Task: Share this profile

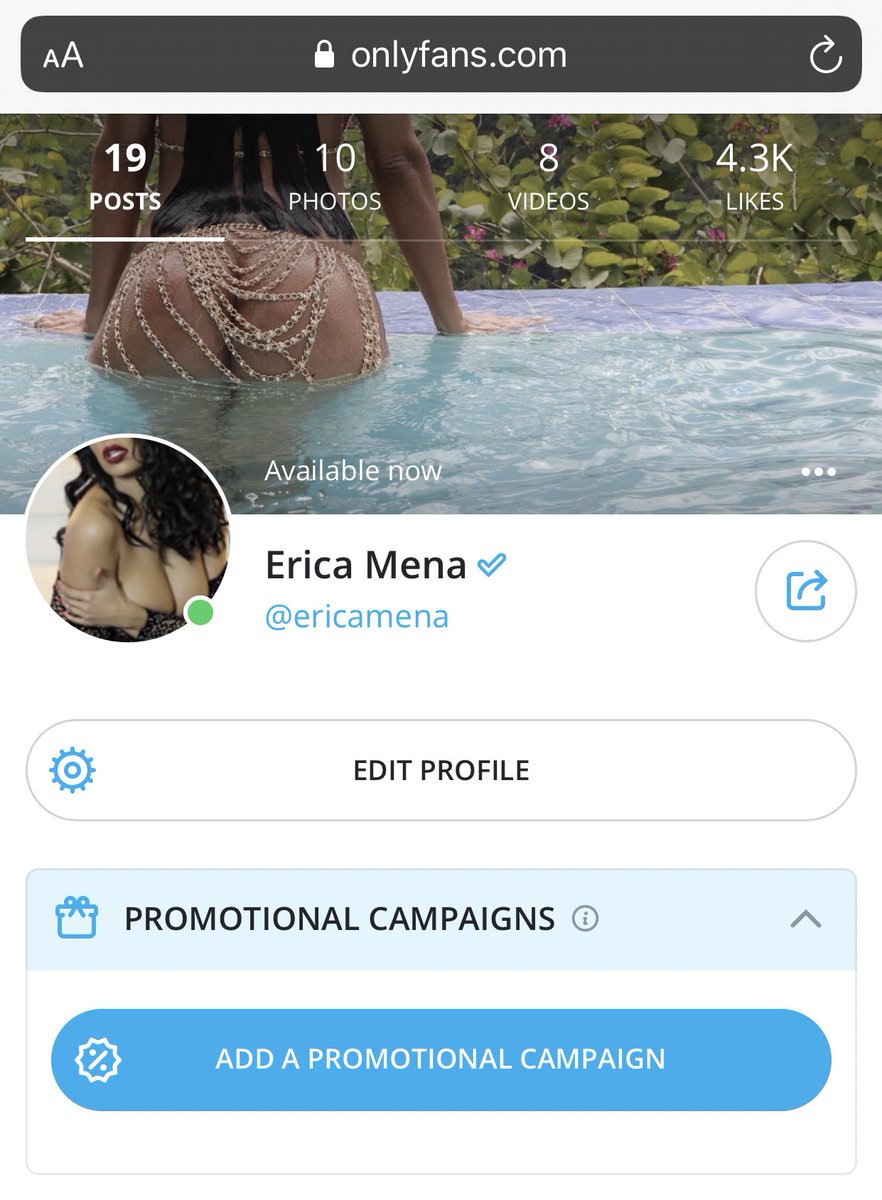Action: 805,590
